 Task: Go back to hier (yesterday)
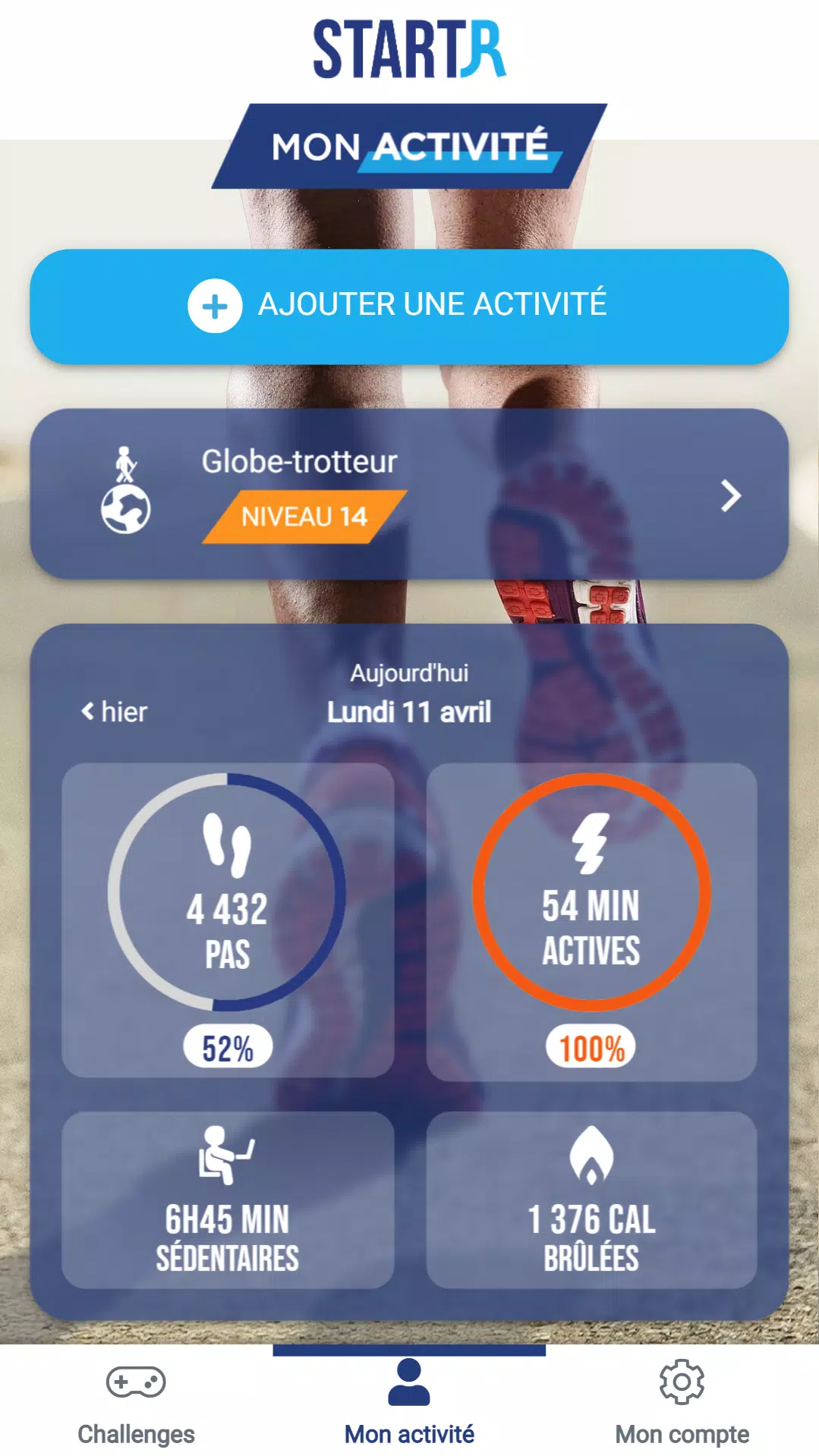click(x=115, y=712)
